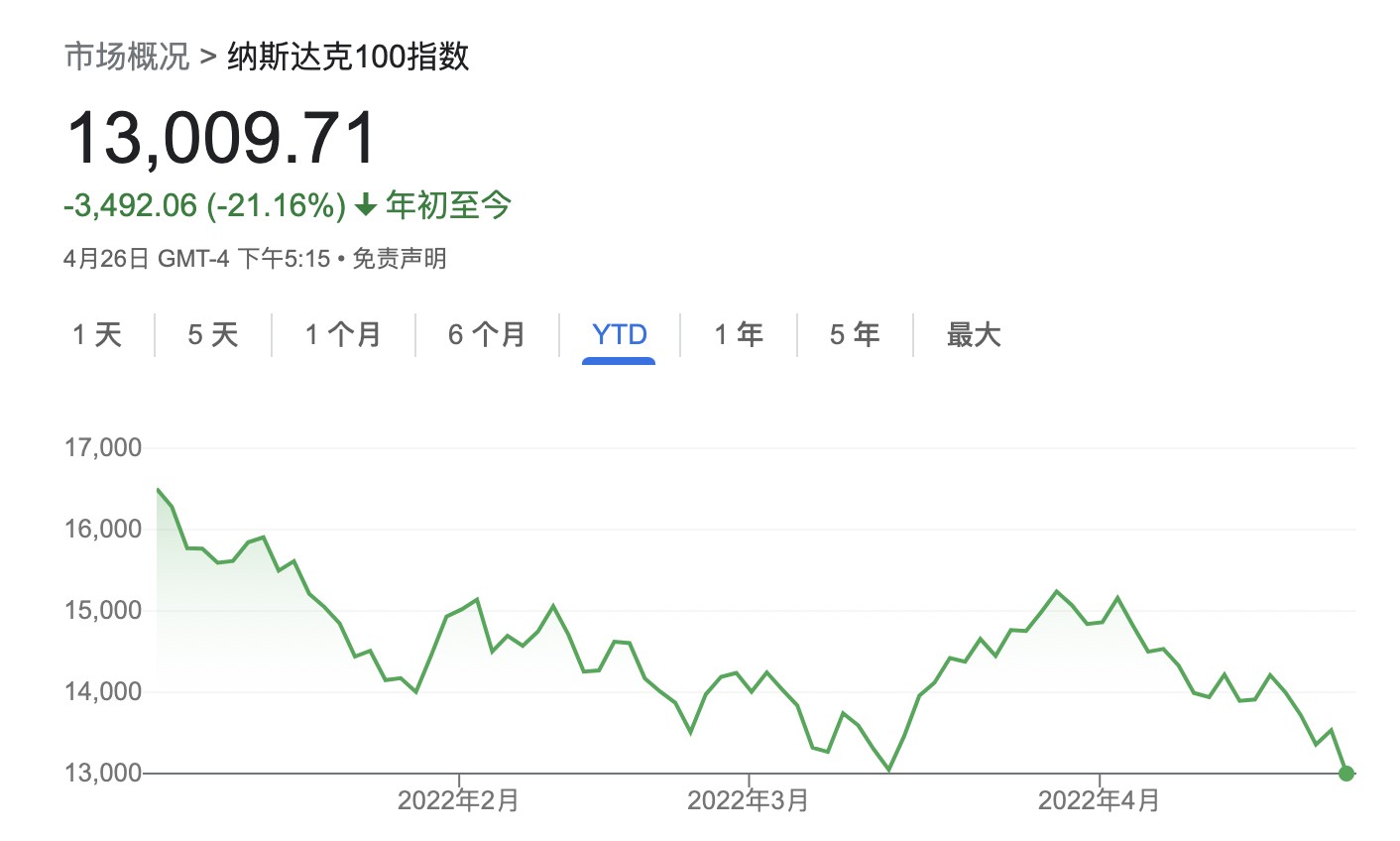Open the 免责声明 link
The width and height of the screenshot is (1400, 841).
tap(400, 259)
